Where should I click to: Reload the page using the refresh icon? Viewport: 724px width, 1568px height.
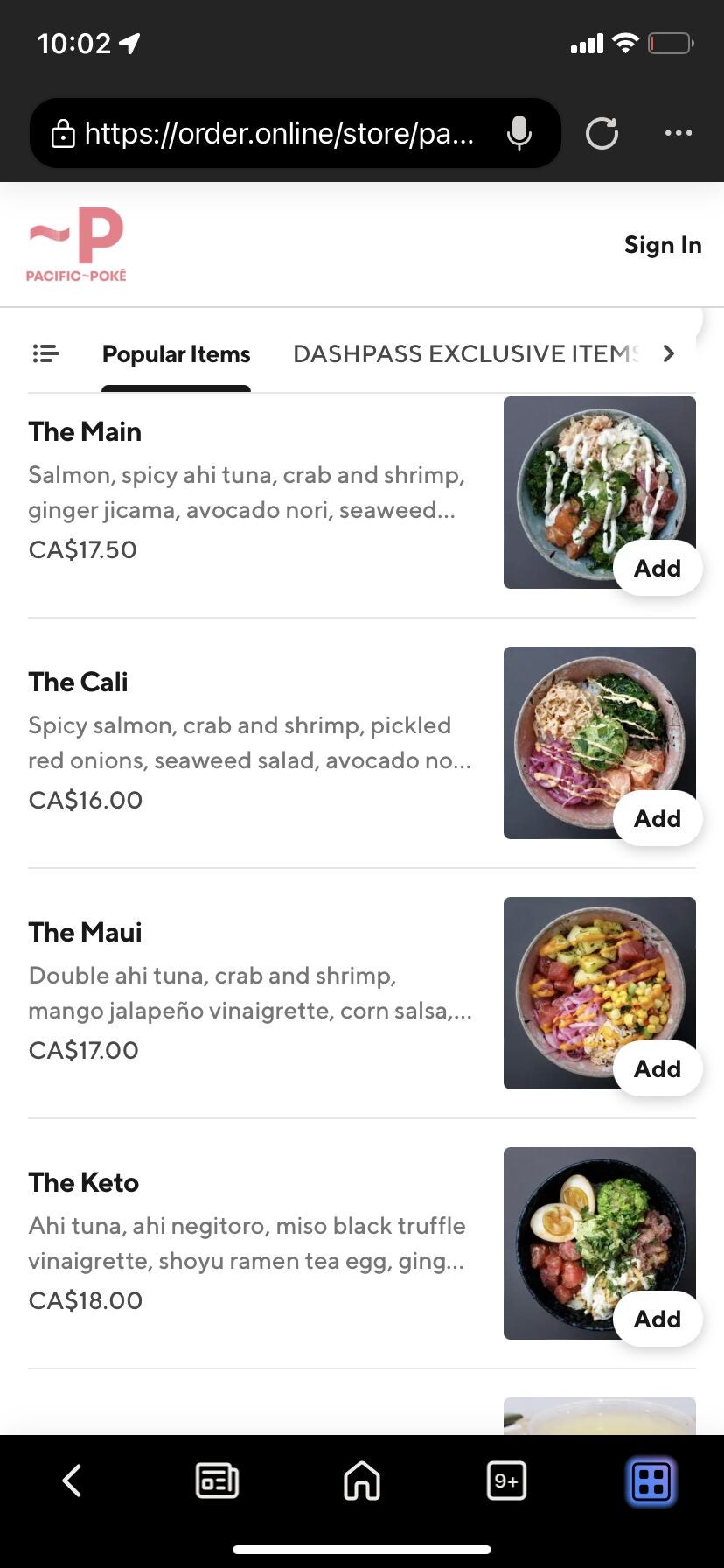pyautogui.click(x=601, y=133)
